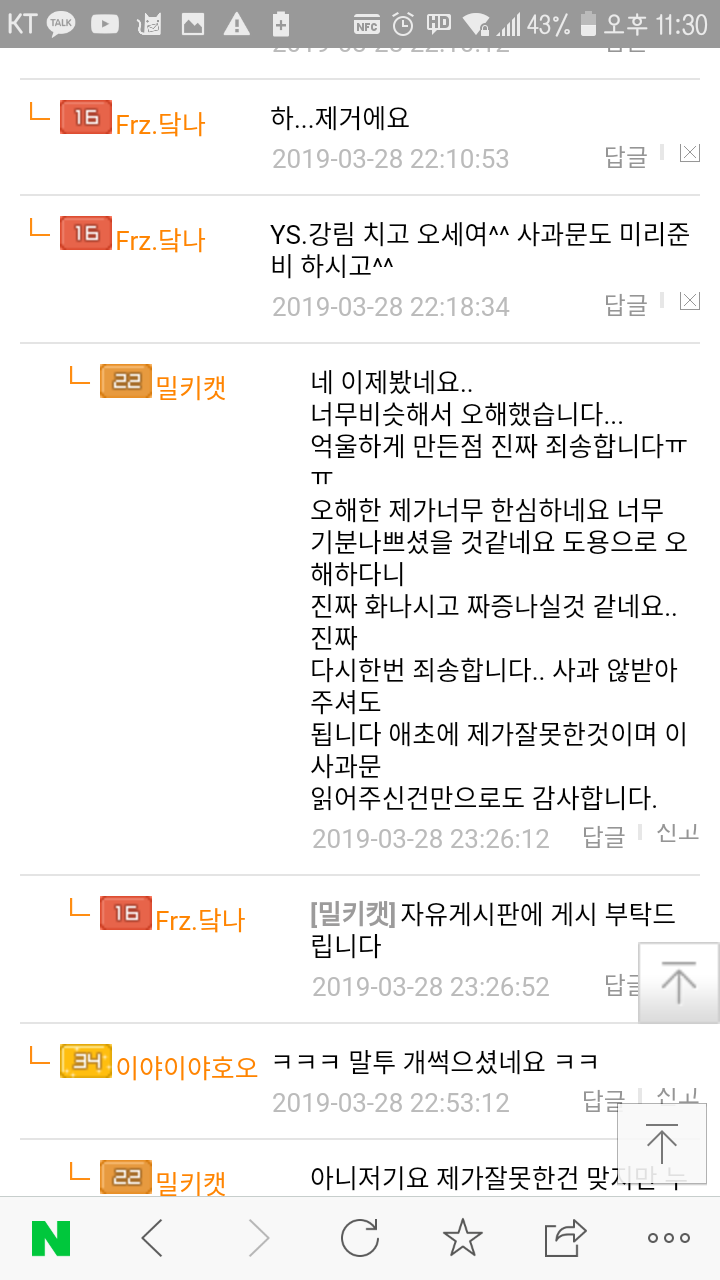This screenshot has width=720, height=1280.
Task: Open the browser's more options menu
Action: [x=668, y=1238]
